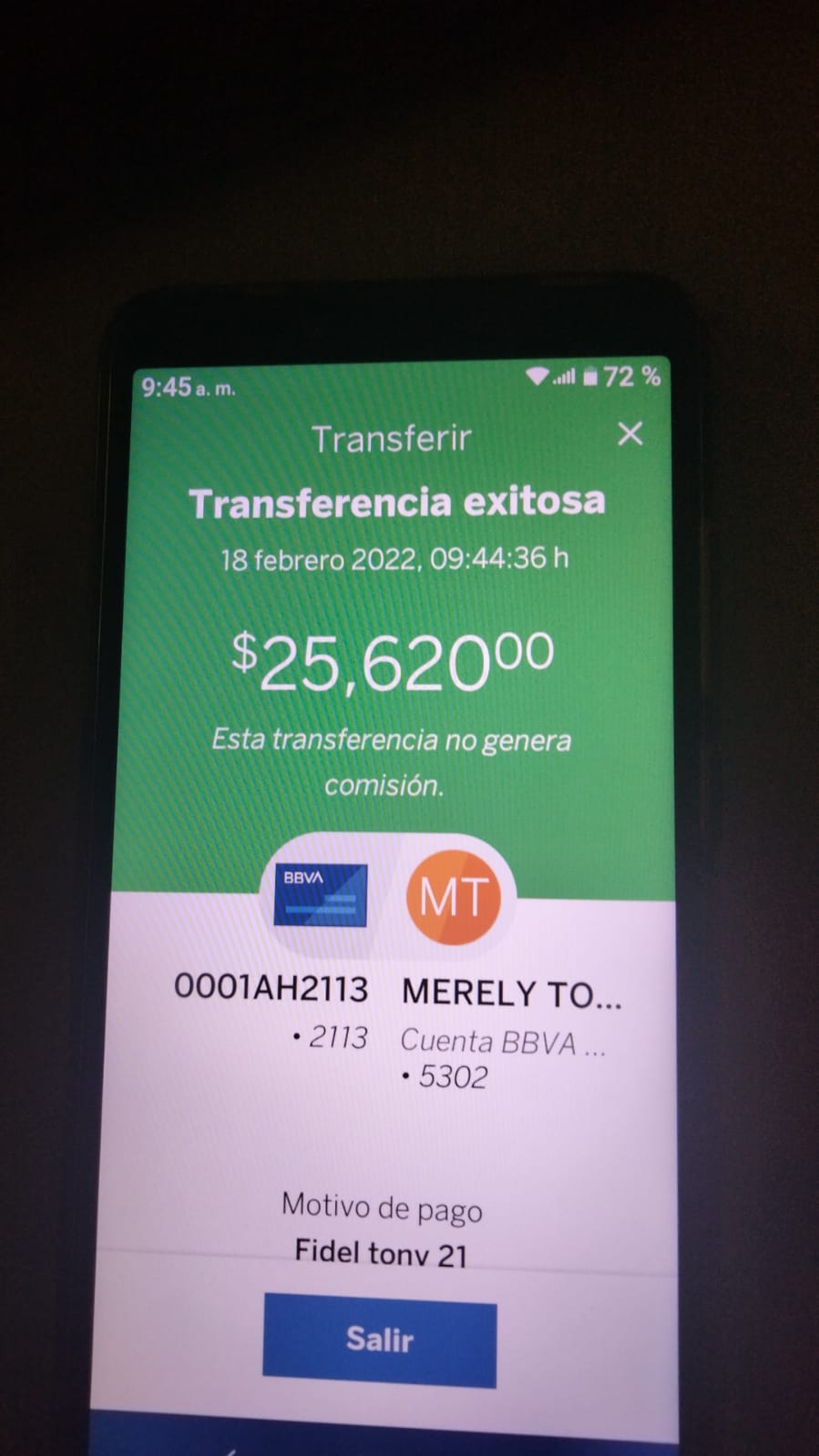Screen dimensions: 819x1456
Task: Close the transfer confirmation with X
Action: pyautogui.click(x=630, y=433)
